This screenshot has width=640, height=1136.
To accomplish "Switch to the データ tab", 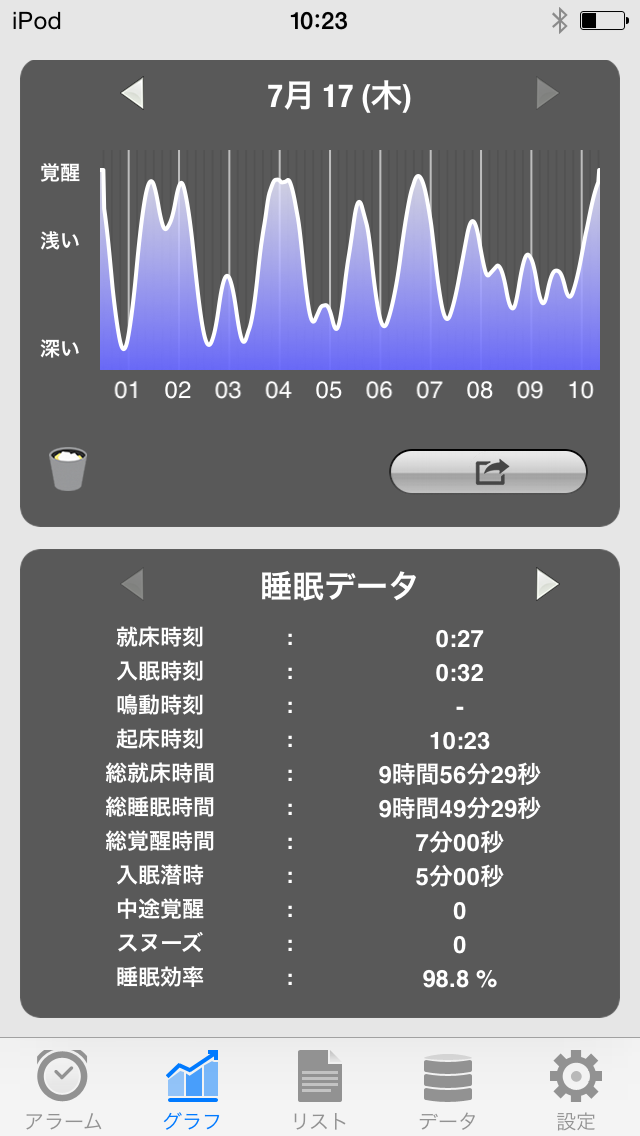I will pyautogui.click(x=447, y=1088).
